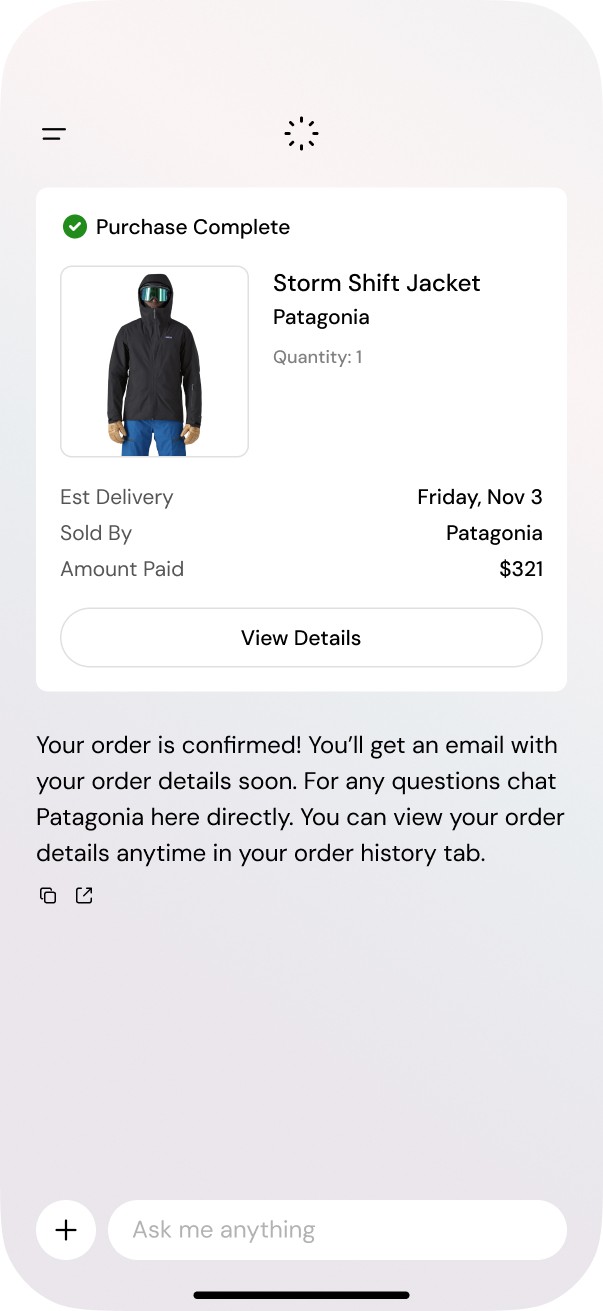Open the hamburger menu

(x=54, y=134)
